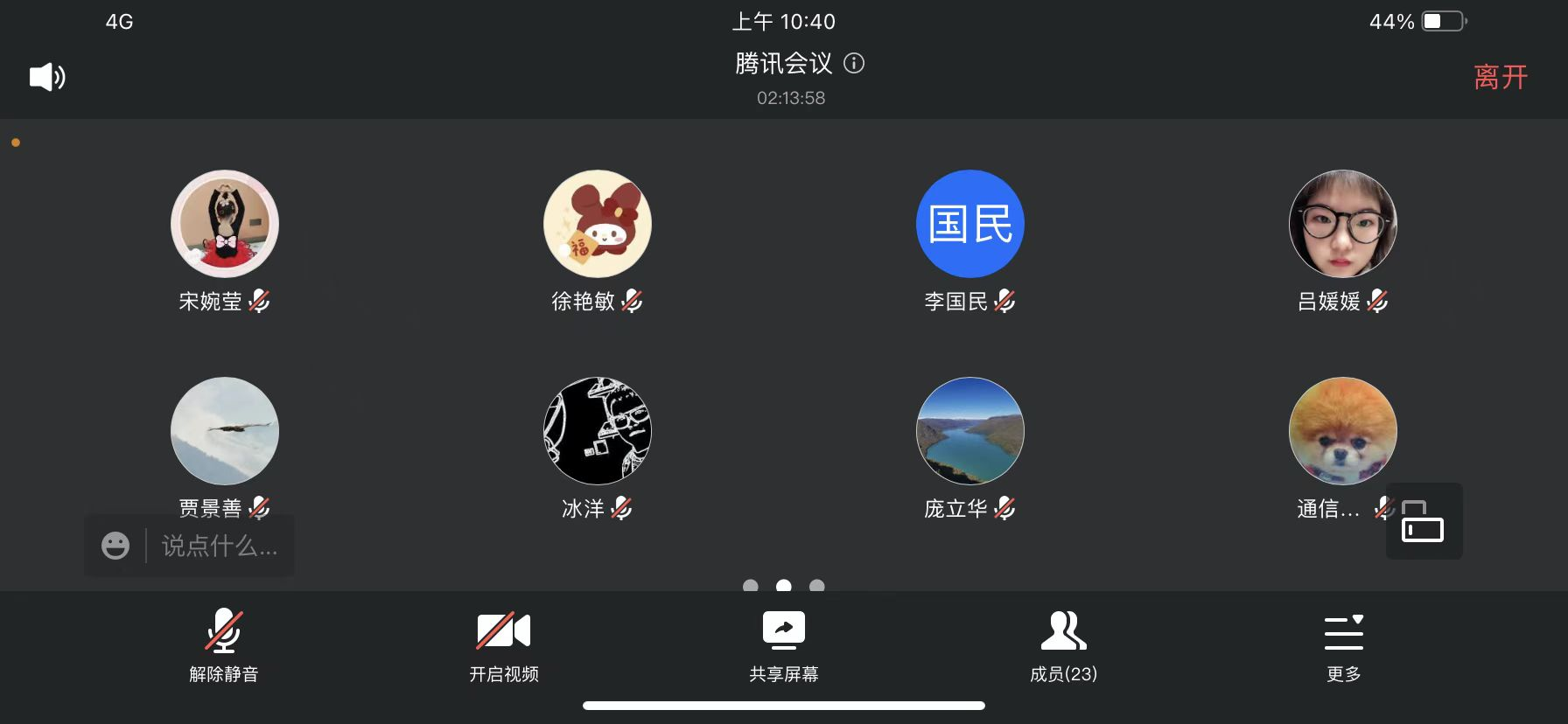
Task: Switch the layout view with the floating button
Action: 1423,522
